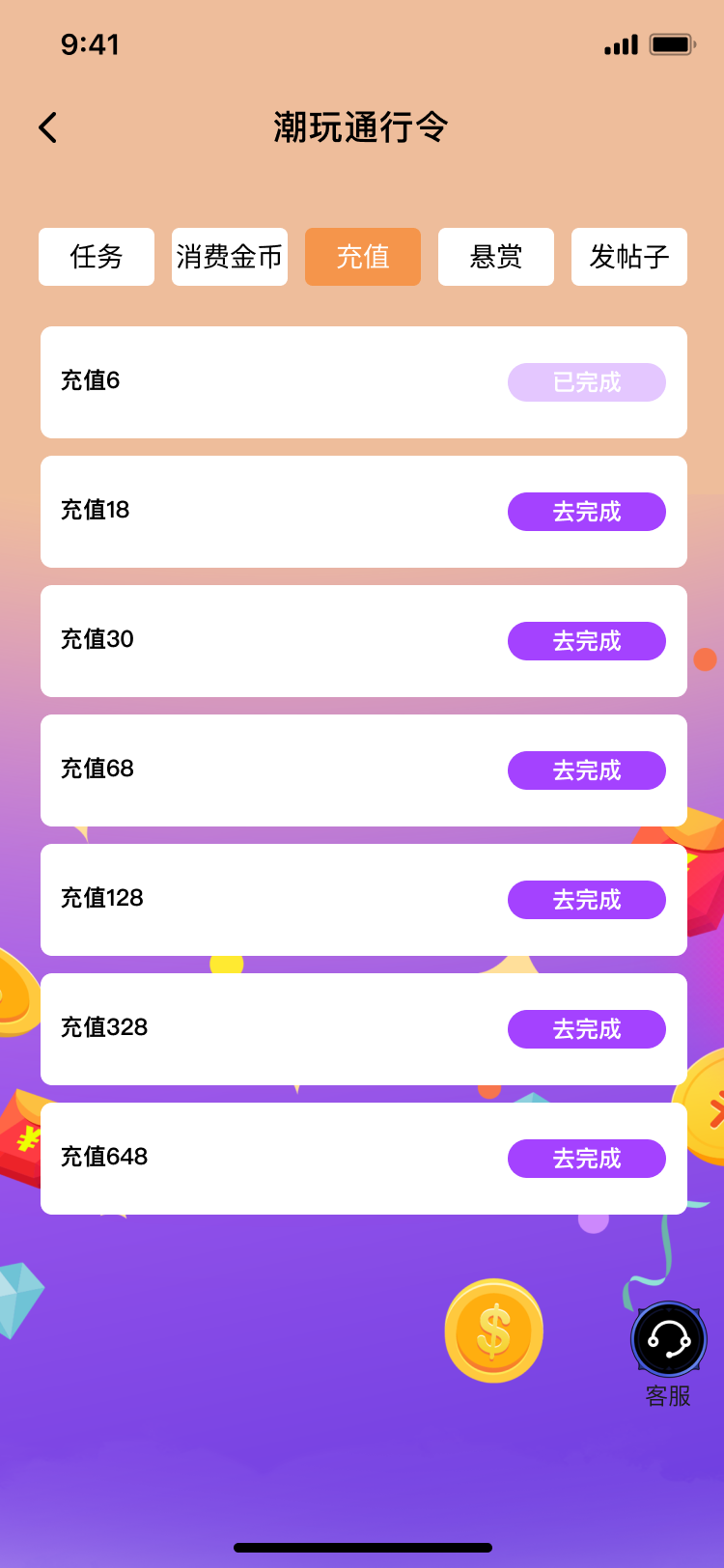Image resolution: width=724 pixels, height=1568 pixels.
Task: Go complete the 充值648 task
Action: 587,1159
